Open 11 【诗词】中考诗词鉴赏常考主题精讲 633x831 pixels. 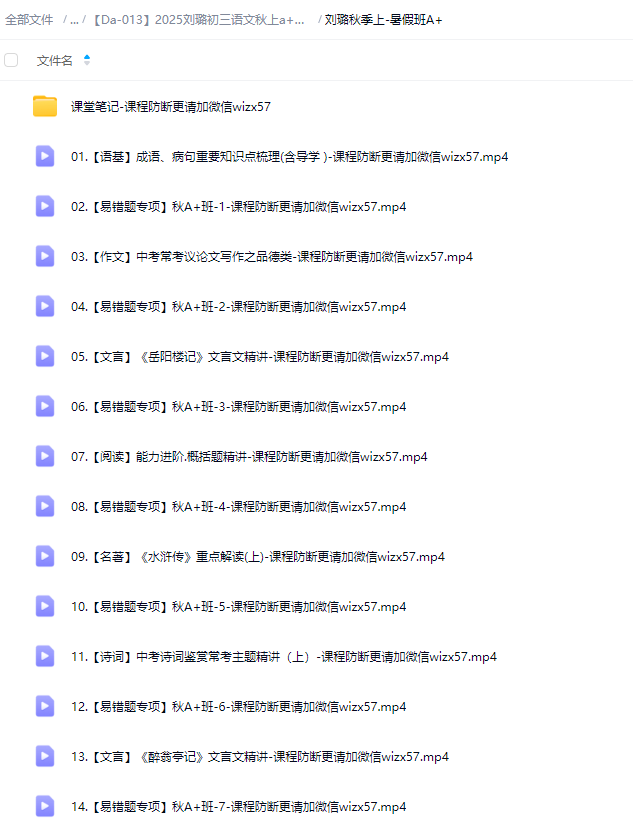point(283,657)
